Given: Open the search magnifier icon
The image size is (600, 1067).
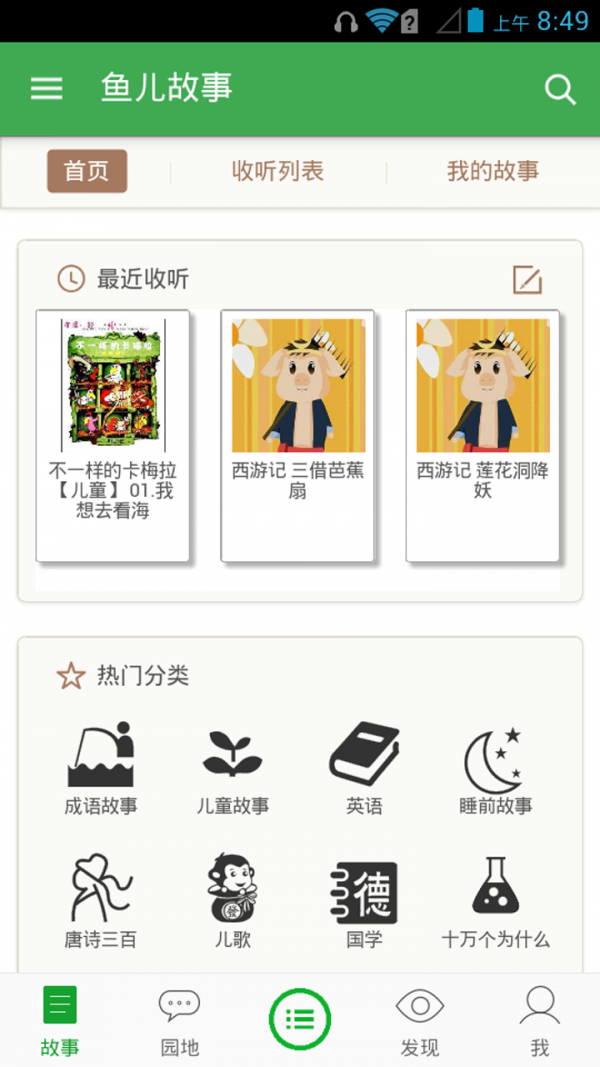Looking at the screenshot, I should (x=560, y=89).
